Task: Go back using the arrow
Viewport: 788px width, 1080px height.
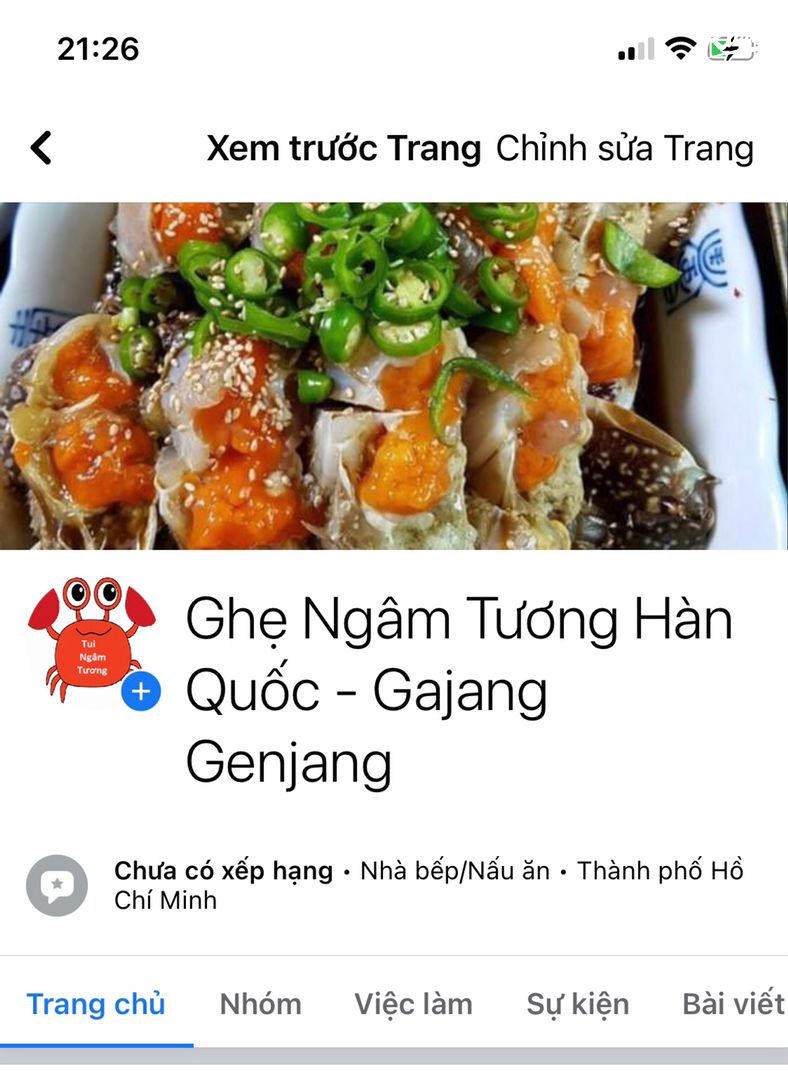Action: point(41,148)
